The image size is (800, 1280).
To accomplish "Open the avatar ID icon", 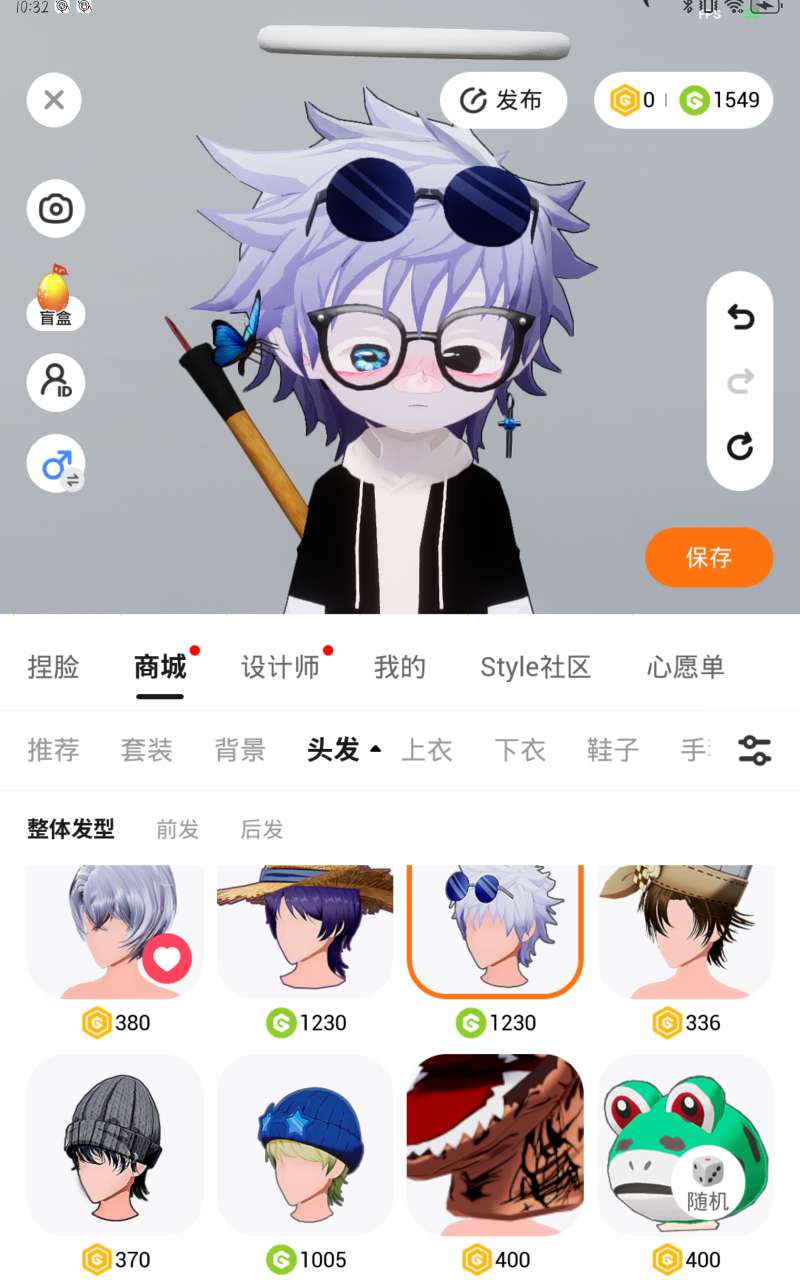I will [55, 382].
